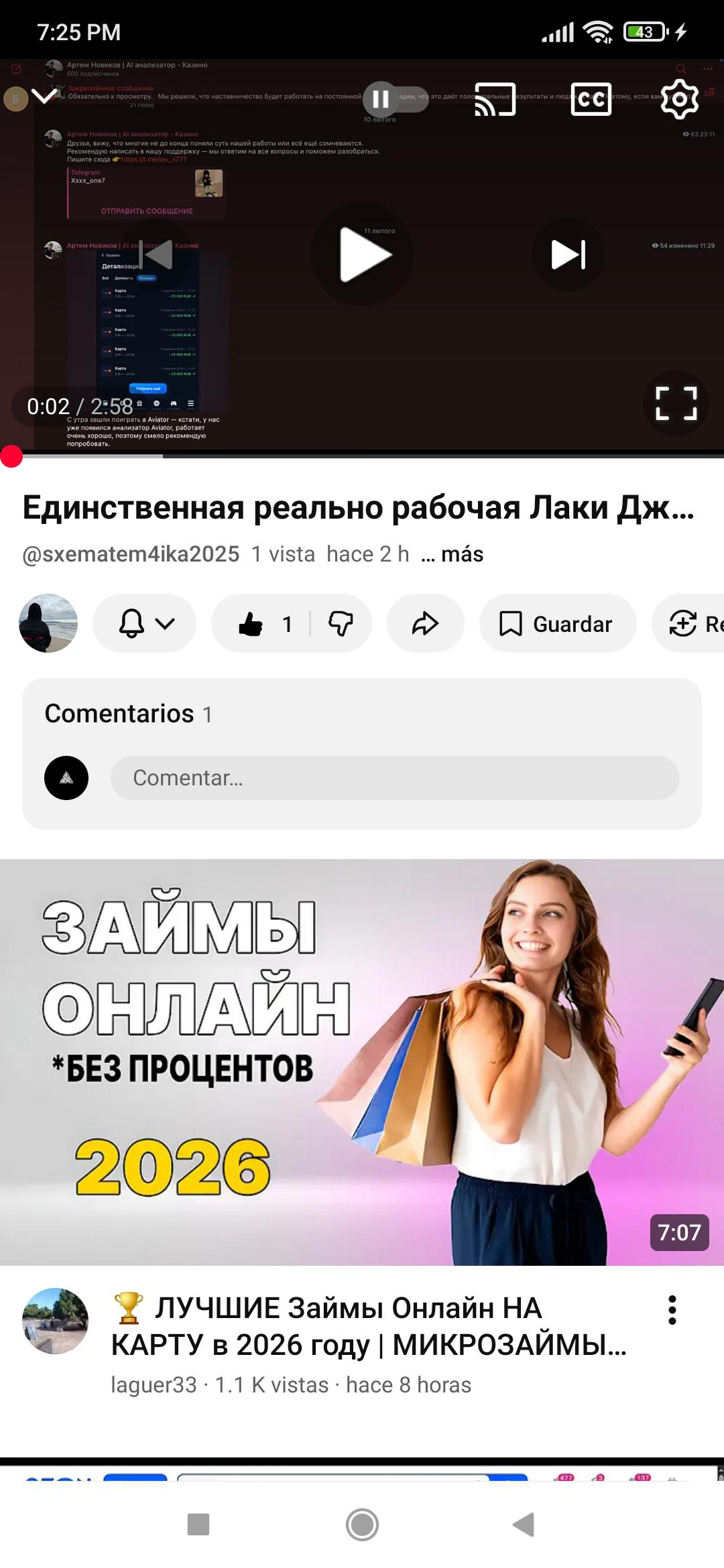The height and width of the screenshot is (1568, 724).
Task: Save the video with Guardar
Action: click(x=558, y=623)
